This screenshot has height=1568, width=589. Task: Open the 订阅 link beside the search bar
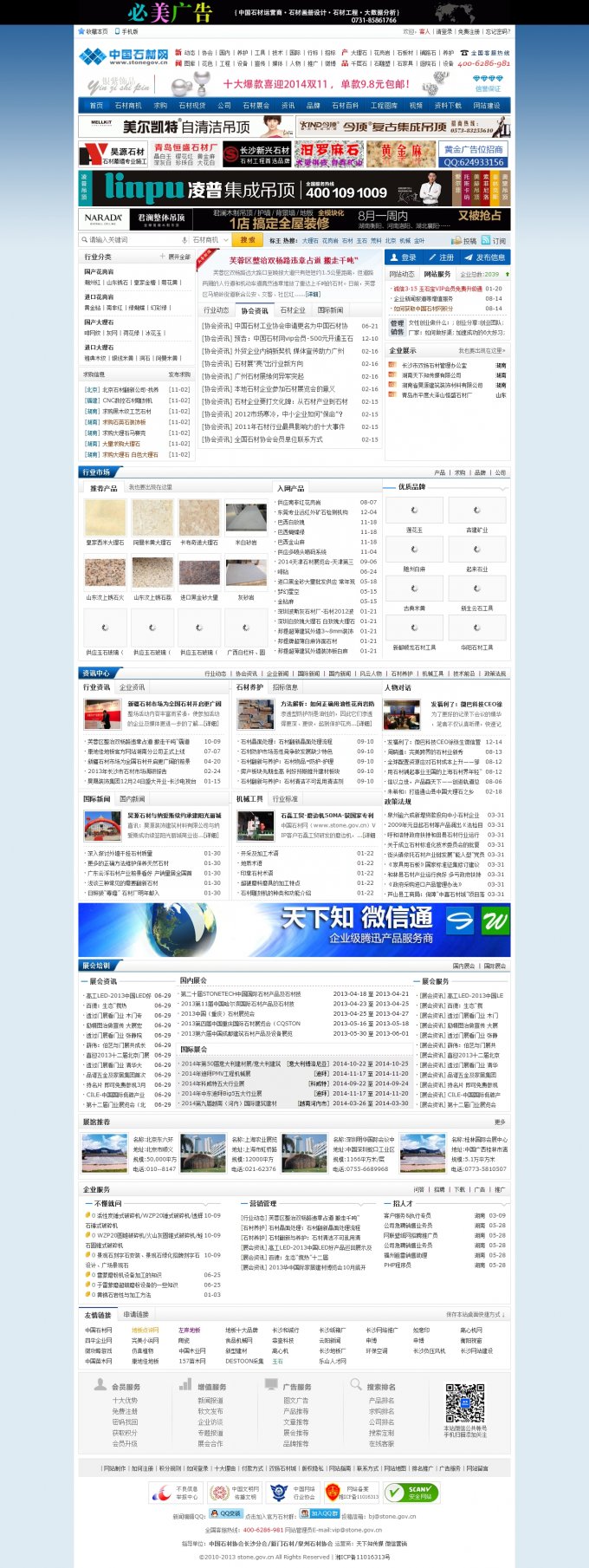498,241
